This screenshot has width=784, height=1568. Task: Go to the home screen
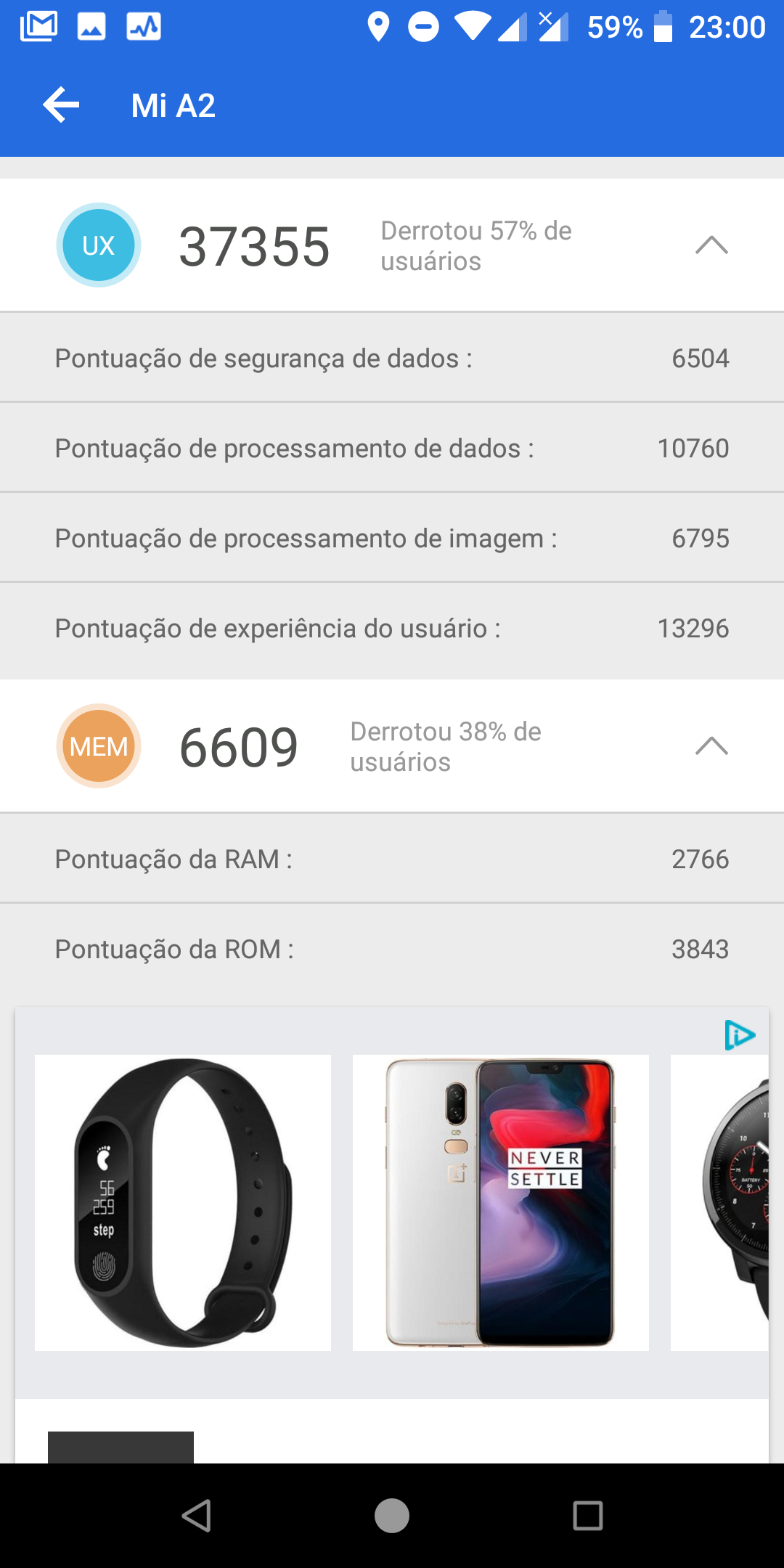point(392,1516)
